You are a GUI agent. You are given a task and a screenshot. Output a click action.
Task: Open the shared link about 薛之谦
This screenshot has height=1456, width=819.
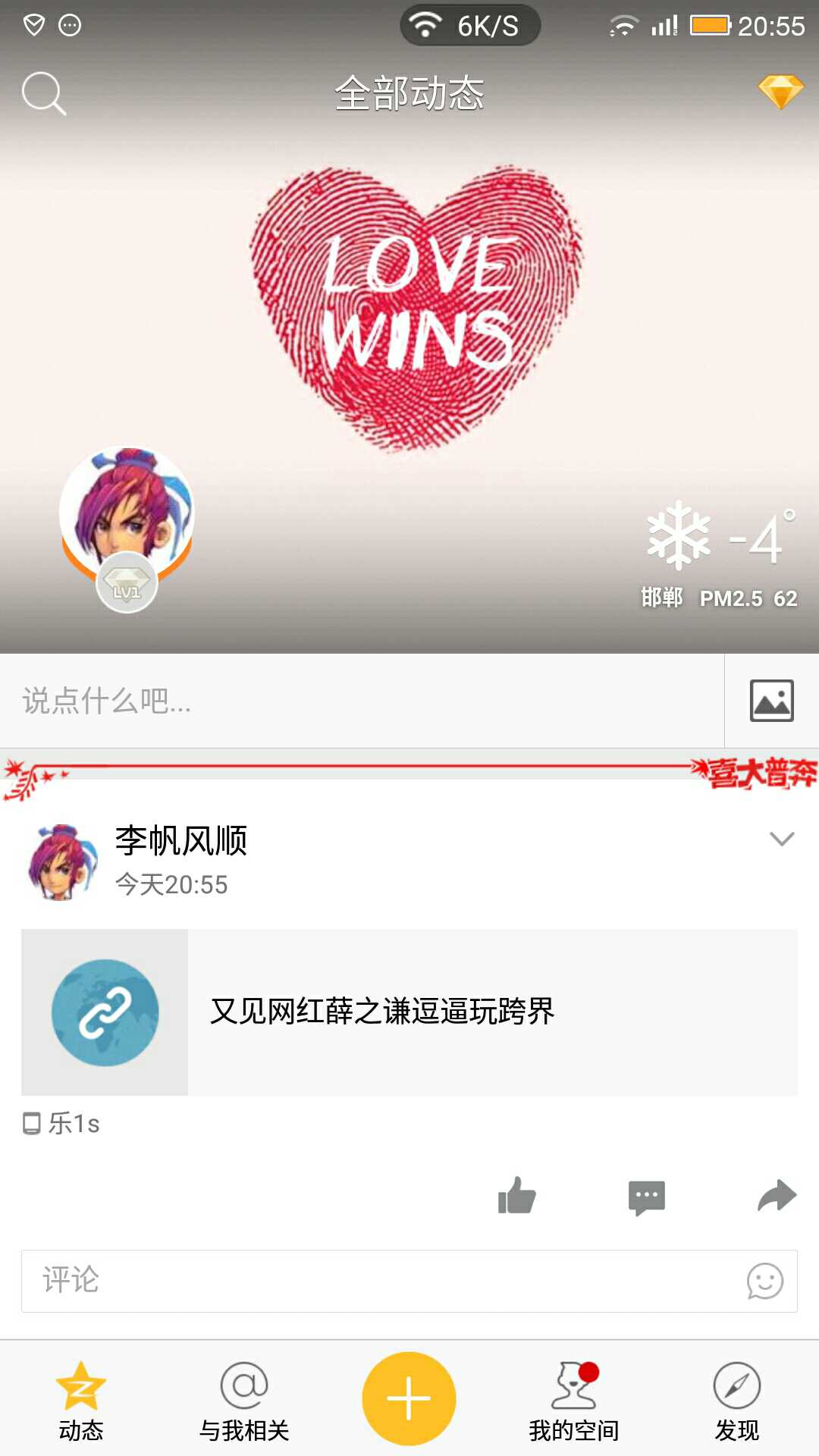[409, 1012]
